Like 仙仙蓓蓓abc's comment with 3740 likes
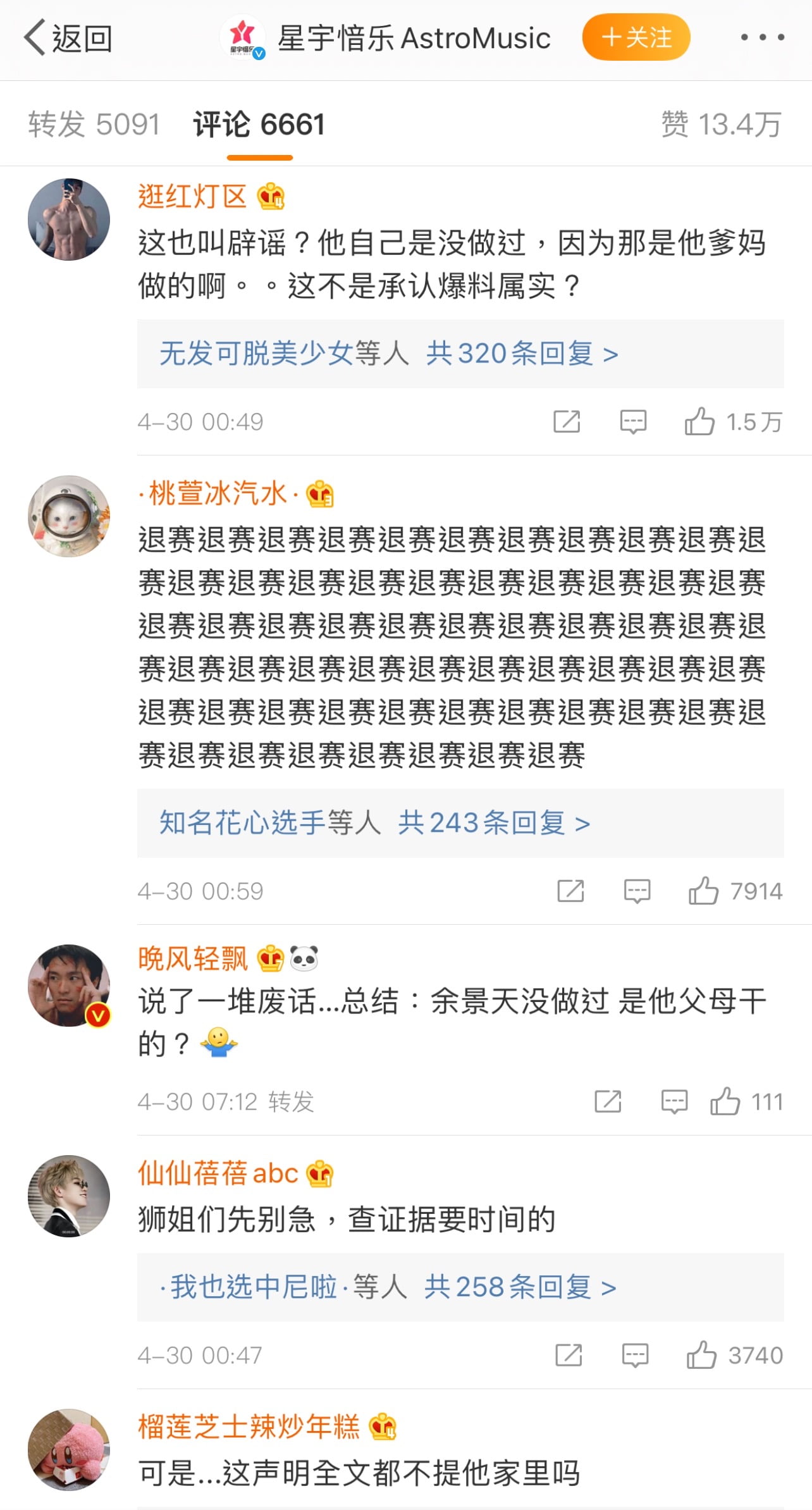Viewport: 812px width, 1510px height. (701, 1355)
